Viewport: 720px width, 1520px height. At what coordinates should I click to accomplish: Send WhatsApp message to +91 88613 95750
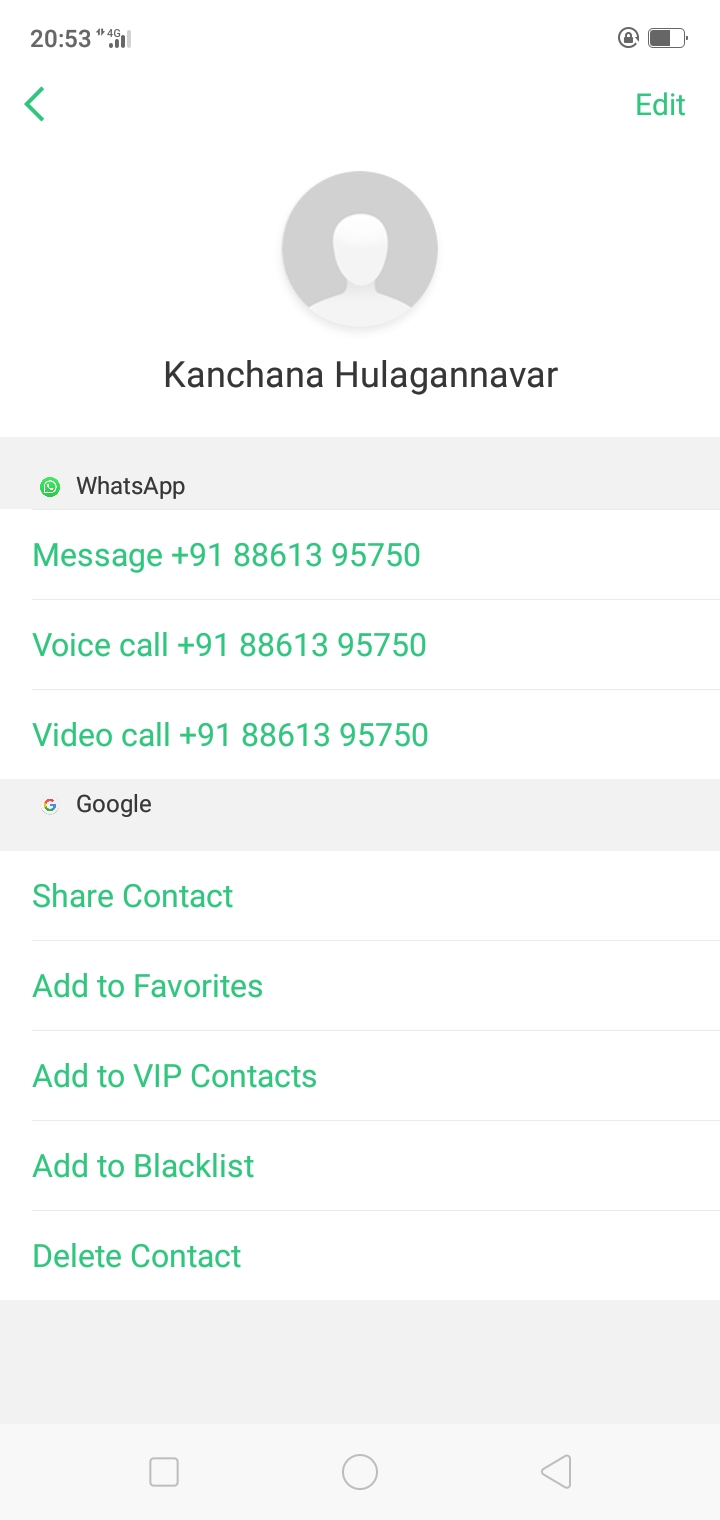(x=360, y=555)
